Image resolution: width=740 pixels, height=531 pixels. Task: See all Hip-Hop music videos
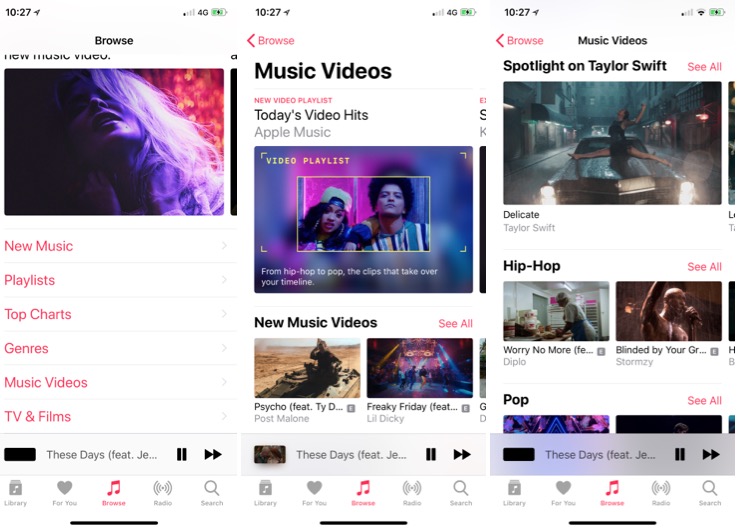(704, 267)
